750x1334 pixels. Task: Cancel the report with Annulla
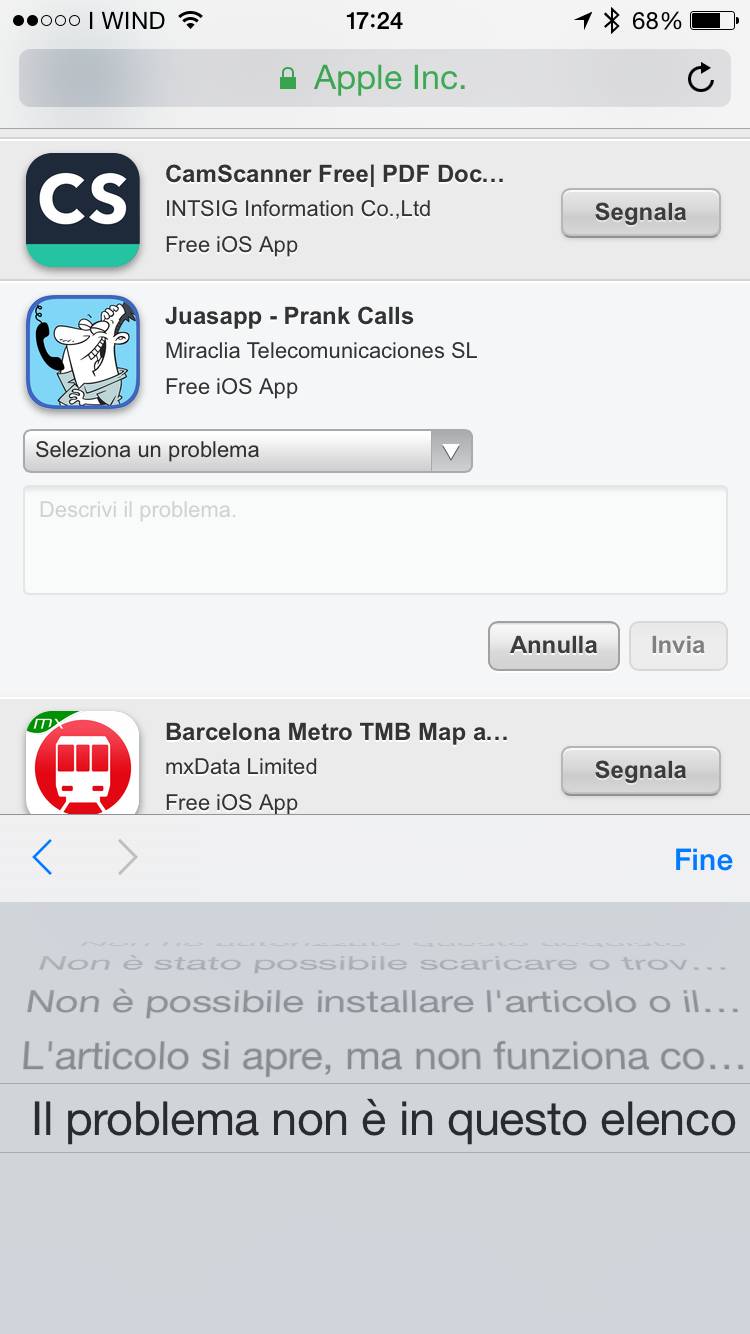click(553, 645)
